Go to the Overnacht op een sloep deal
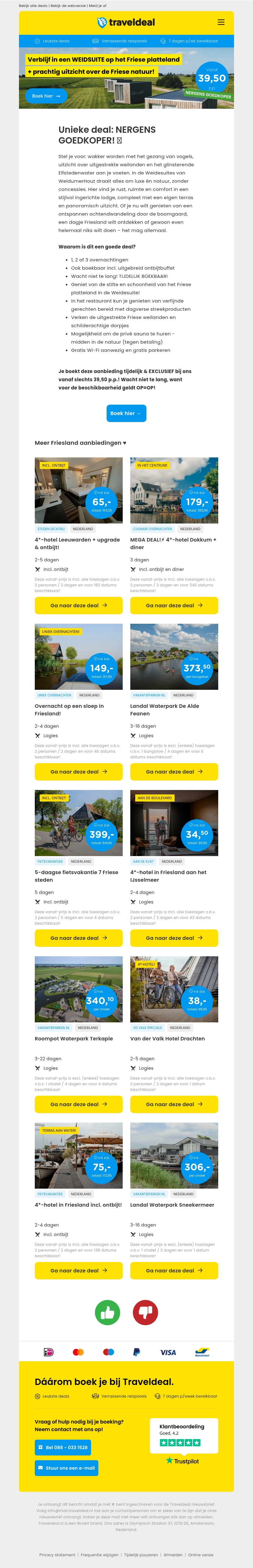Screen dimensions: 253x1568 (79, 772)
